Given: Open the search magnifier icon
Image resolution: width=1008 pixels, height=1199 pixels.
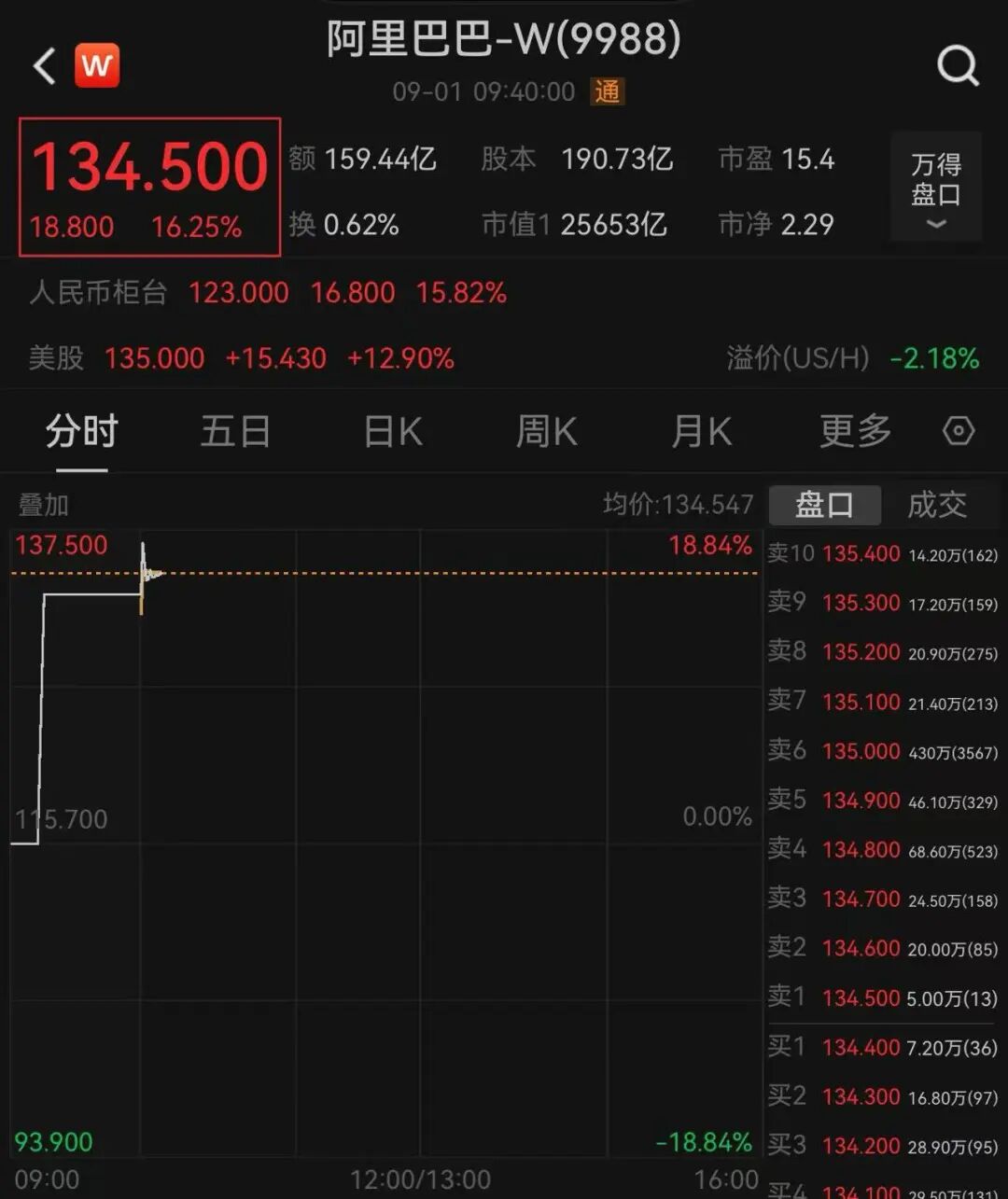Looking at the screenshot, I should (x=958, y=66).
